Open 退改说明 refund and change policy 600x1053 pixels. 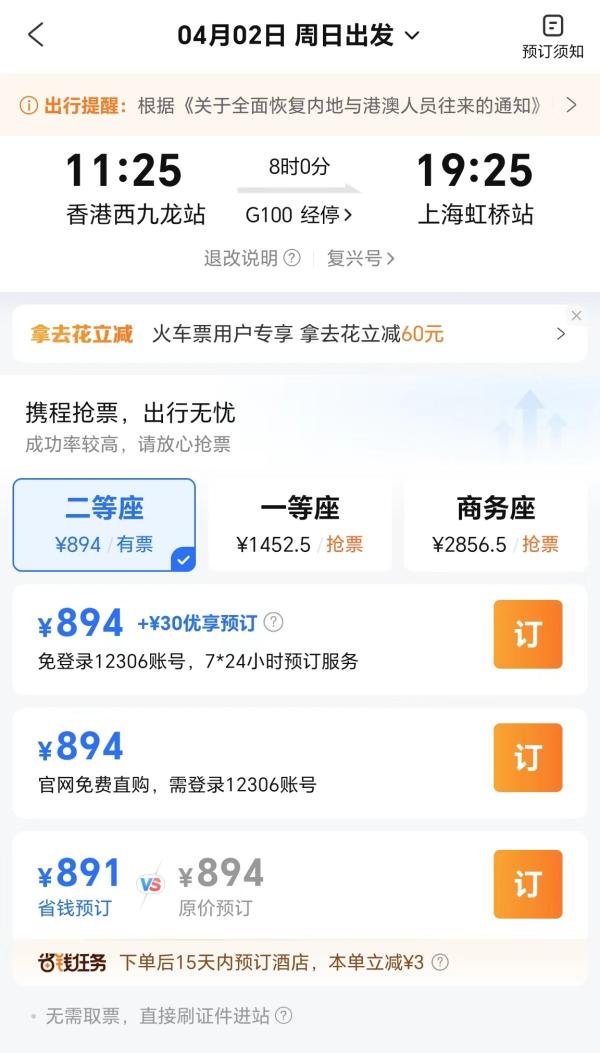[x=252, y=258]
